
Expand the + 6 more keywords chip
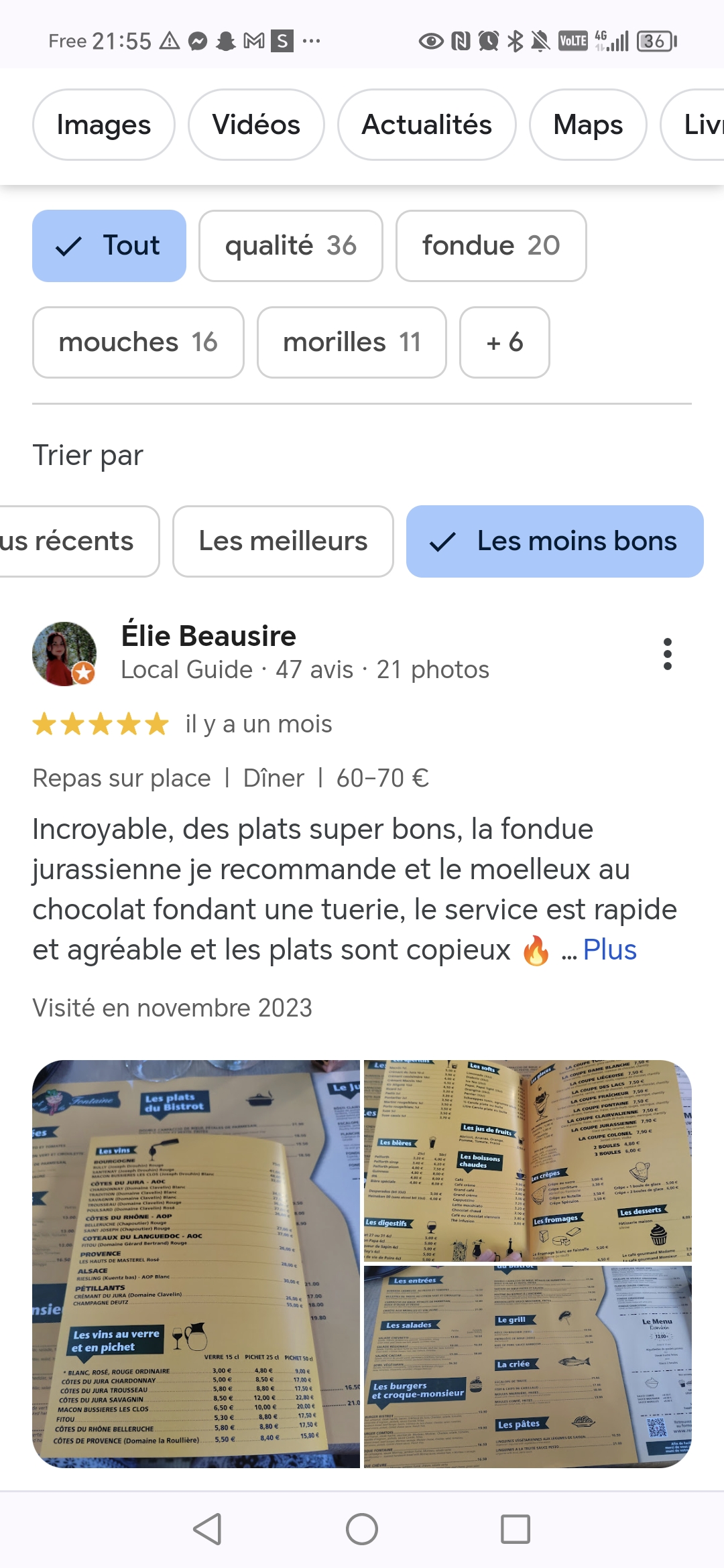coord(504,342)
